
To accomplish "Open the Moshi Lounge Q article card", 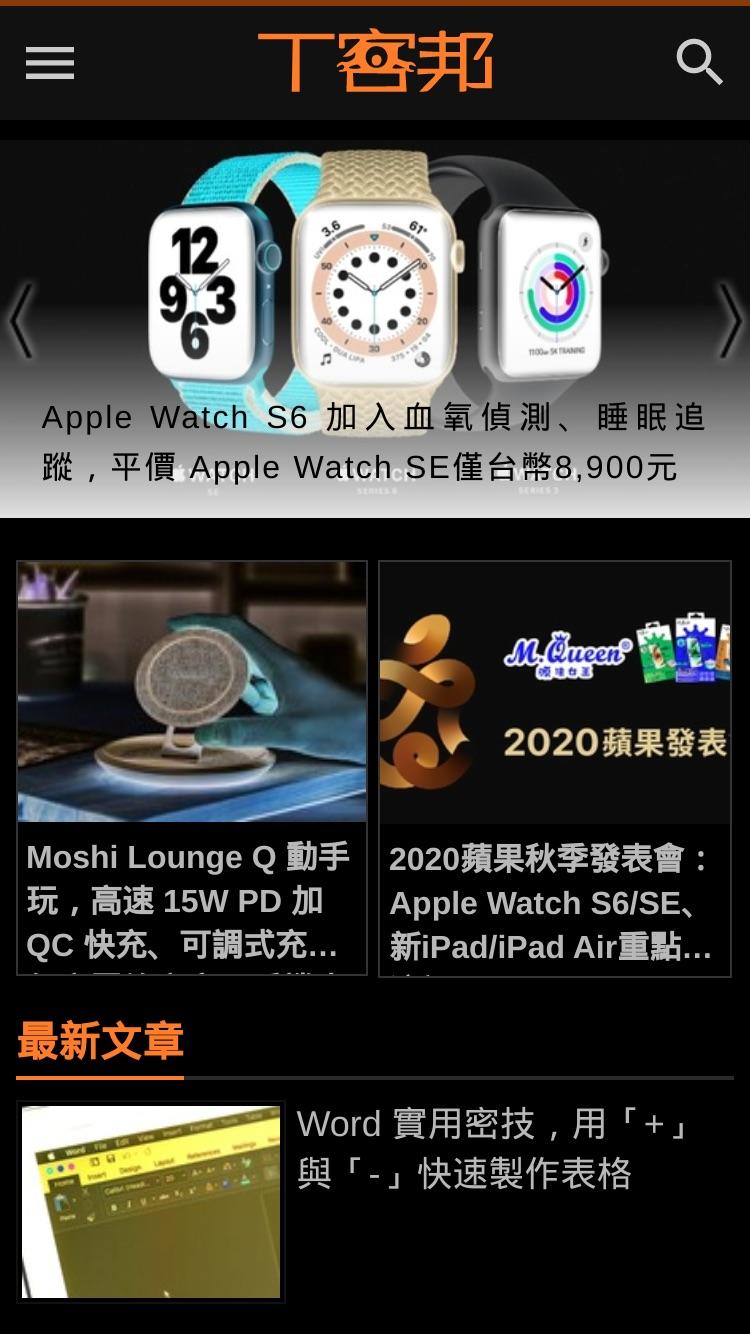I will 192,768.
